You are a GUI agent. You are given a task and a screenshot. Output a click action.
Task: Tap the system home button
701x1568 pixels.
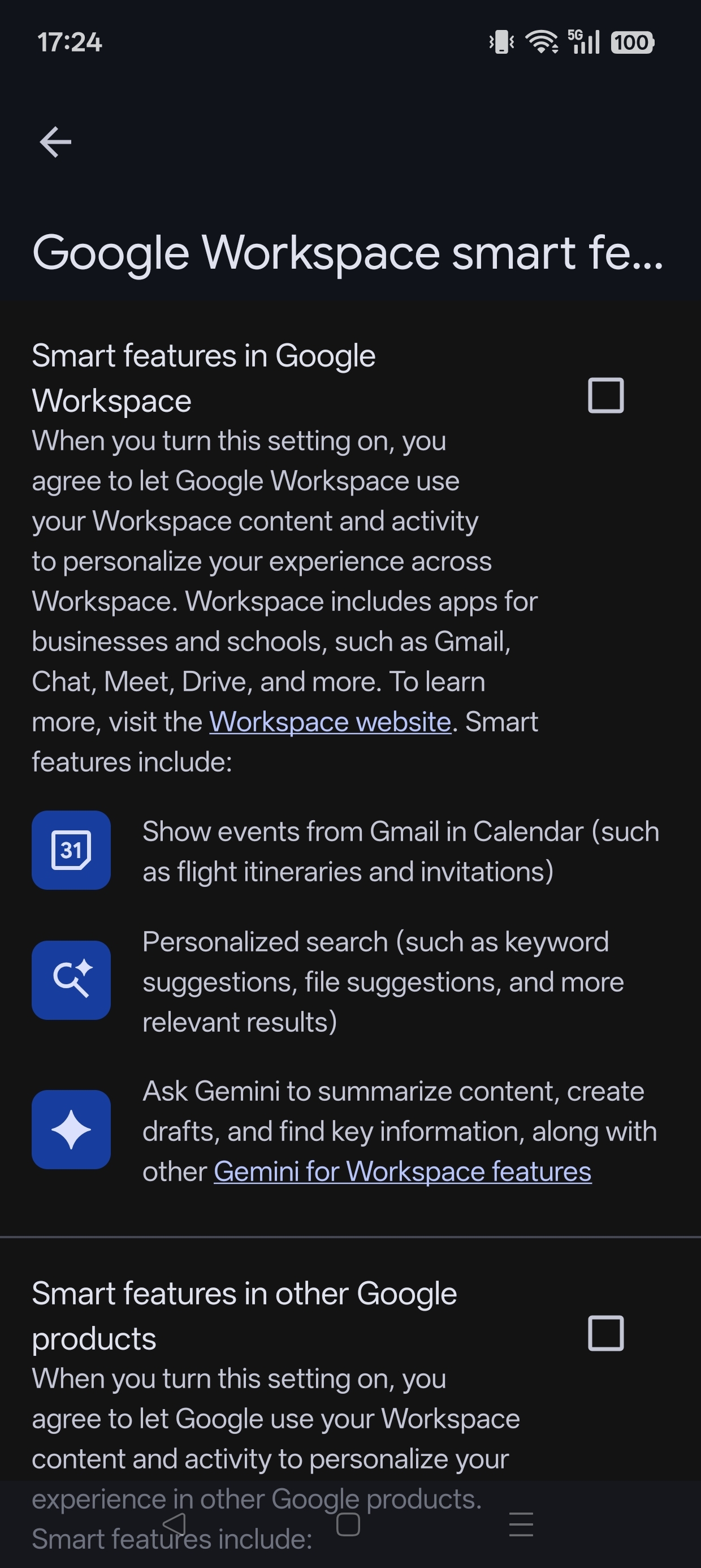(x=348, y=1524)
